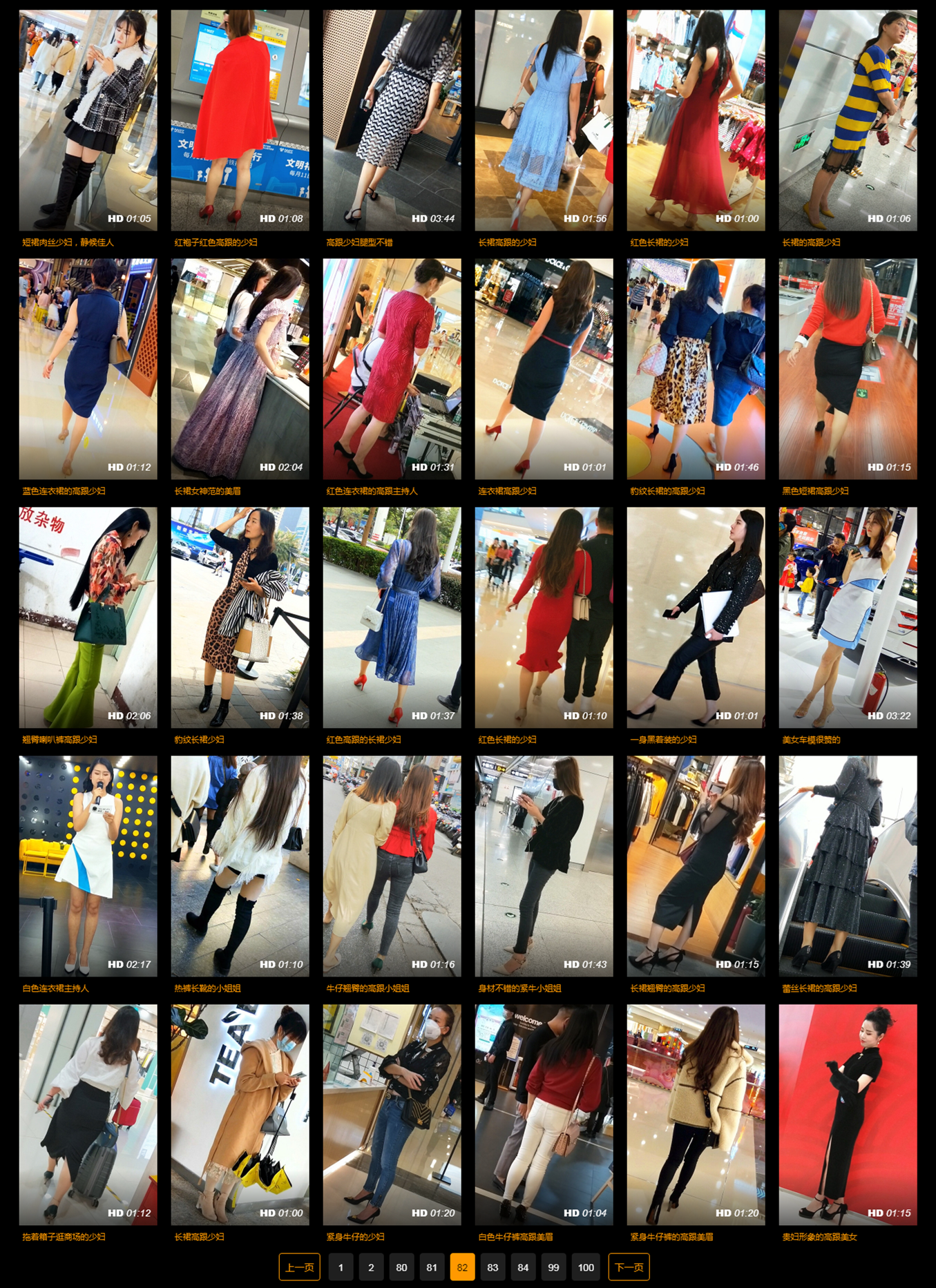Go to previous page via 上一页
The width and height of the screenshot is (936, 1288).
[x=299, y=1267]
